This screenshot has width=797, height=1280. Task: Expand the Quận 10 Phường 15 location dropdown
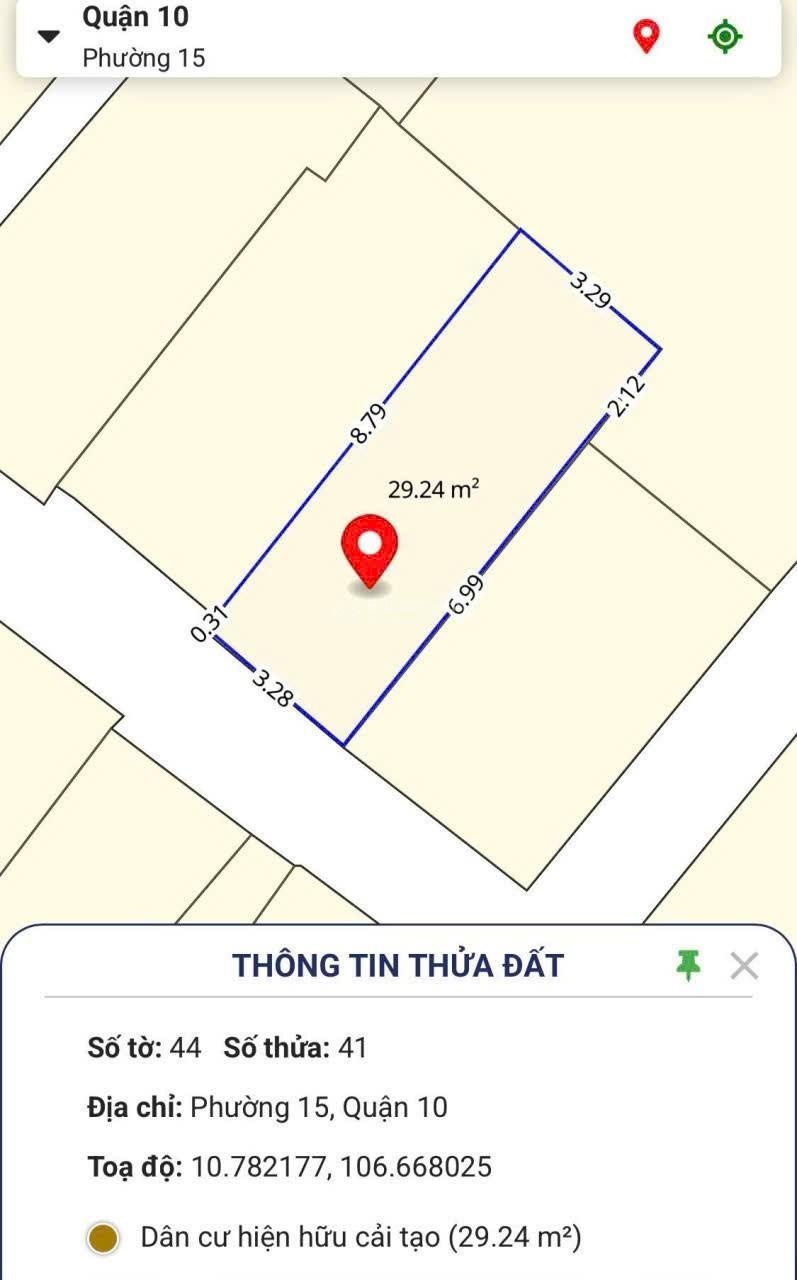[48, 37]
